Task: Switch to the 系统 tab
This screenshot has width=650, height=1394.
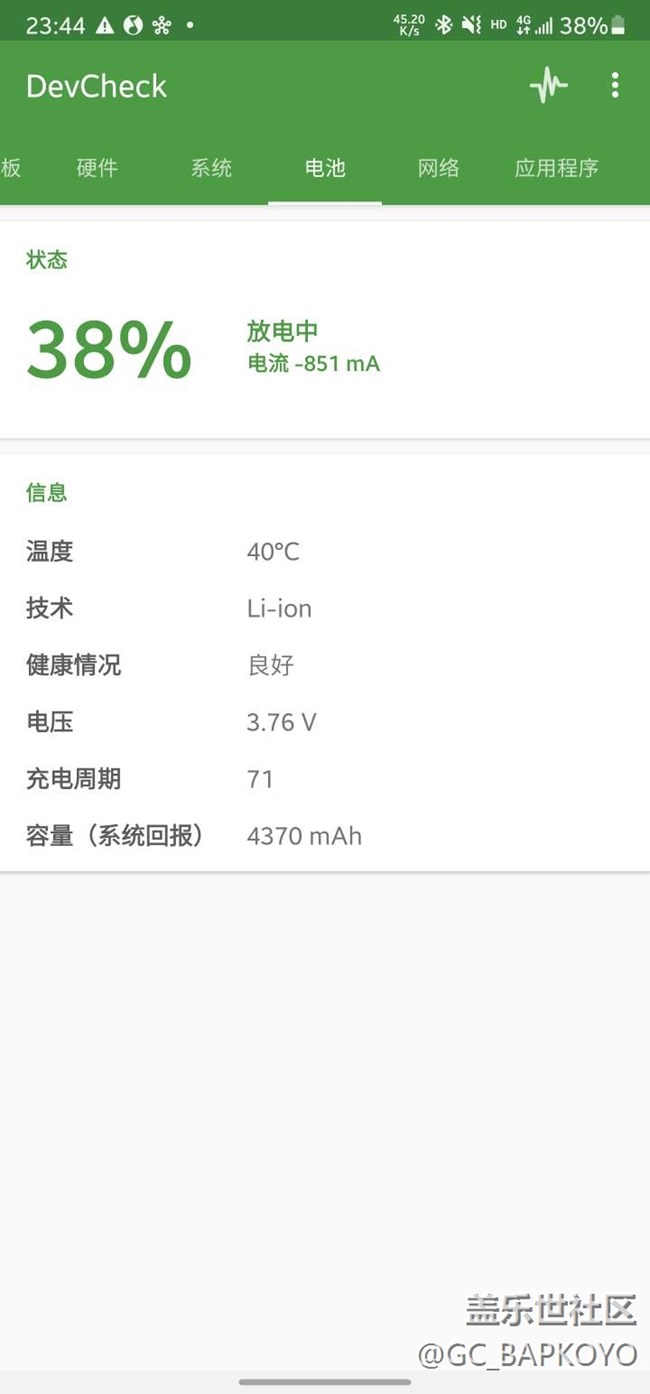Action: click(x=211, y=168)
